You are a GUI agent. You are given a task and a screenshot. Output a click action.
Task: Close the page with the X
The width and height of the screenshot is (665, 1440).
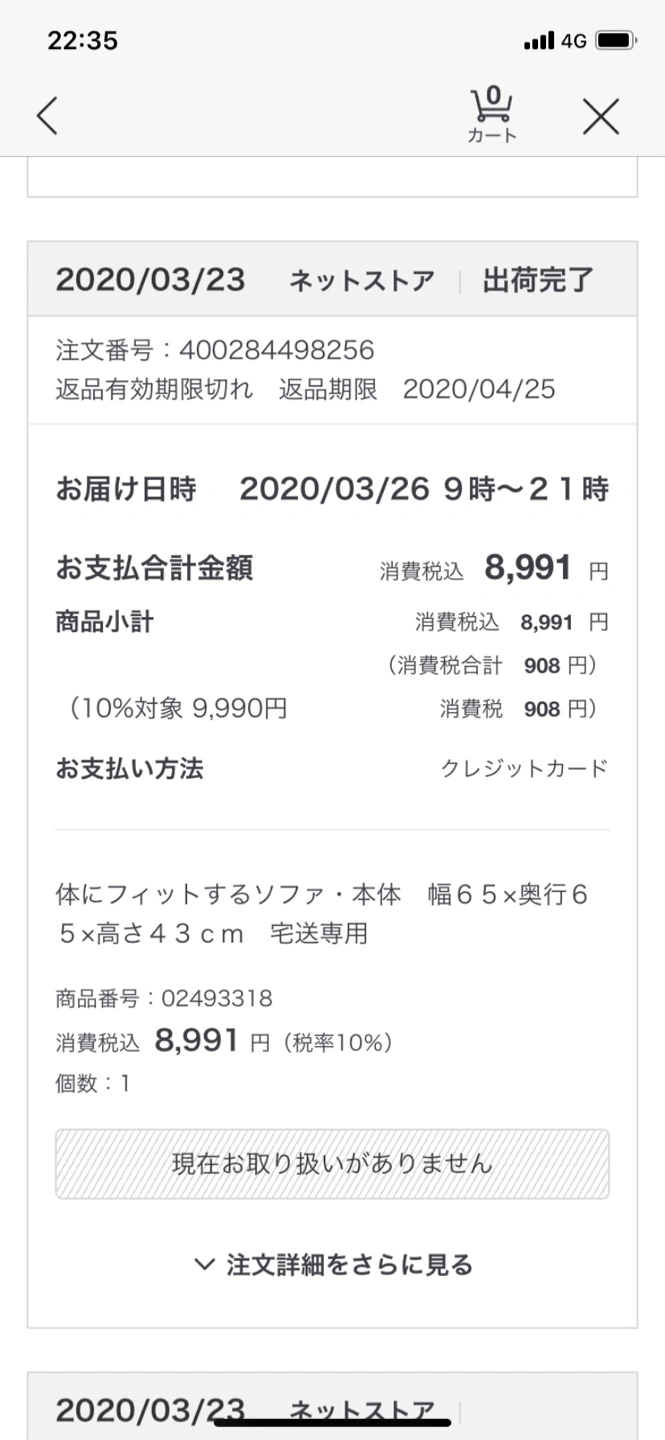pyautogui.click(x=601, y=117)
